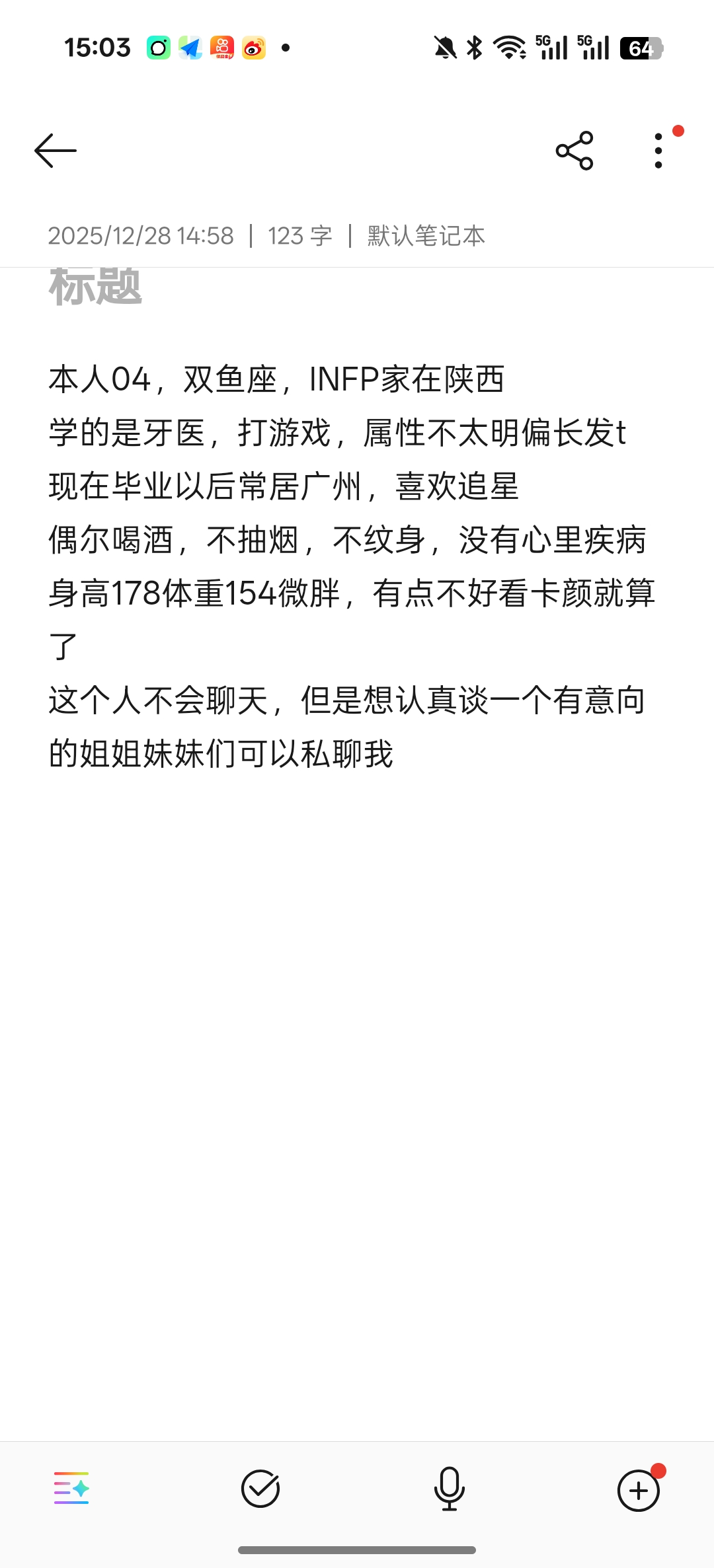
Task: Open the 默认笔记本 notebook selector
Action: pos(426,236)
